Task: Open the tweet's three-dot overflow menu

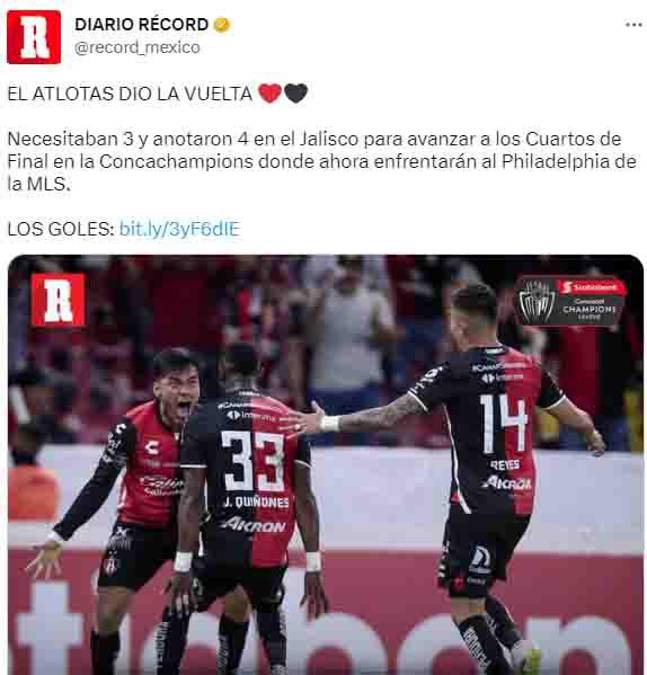Action: 633,24
